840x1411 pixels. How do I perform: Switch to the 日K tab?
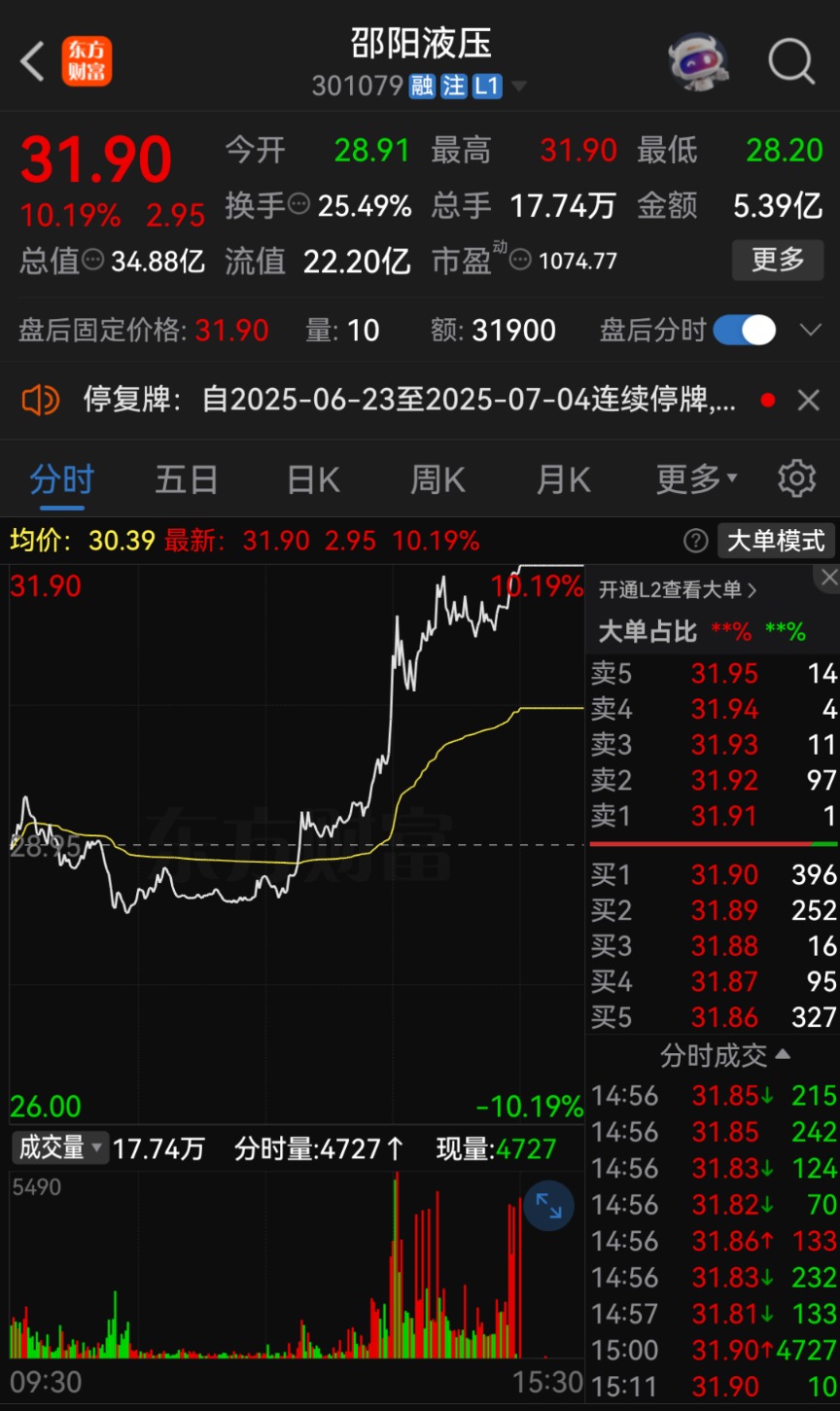point(311,478)
